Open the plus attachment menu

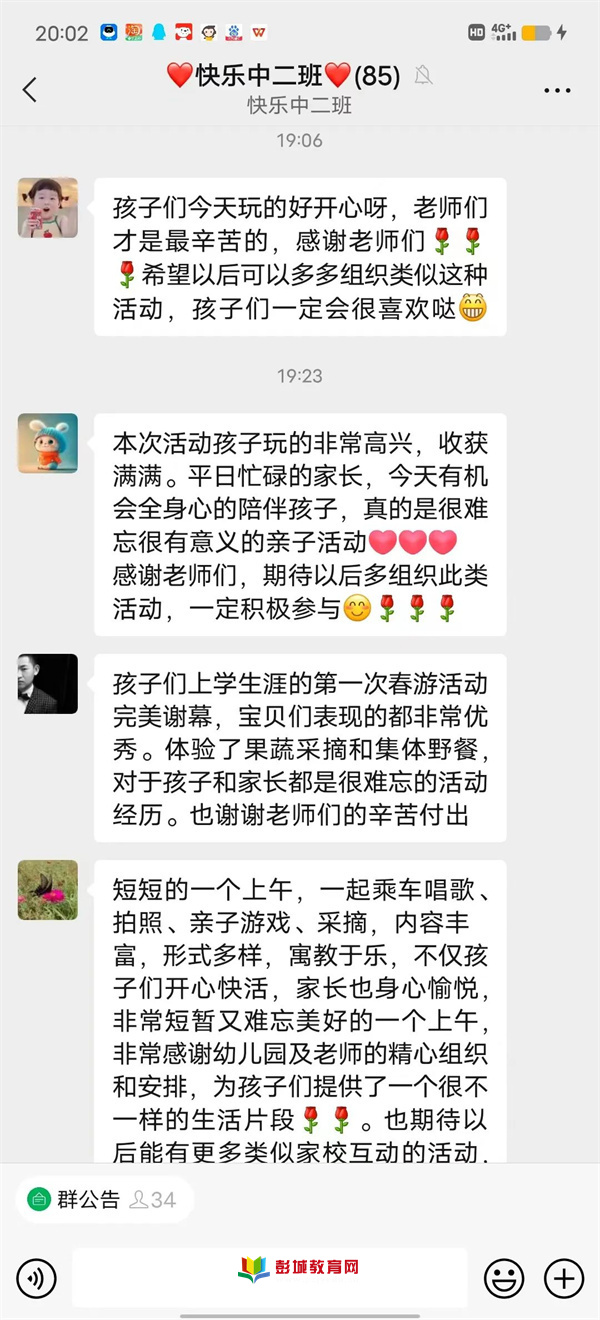click(563, 1278)
